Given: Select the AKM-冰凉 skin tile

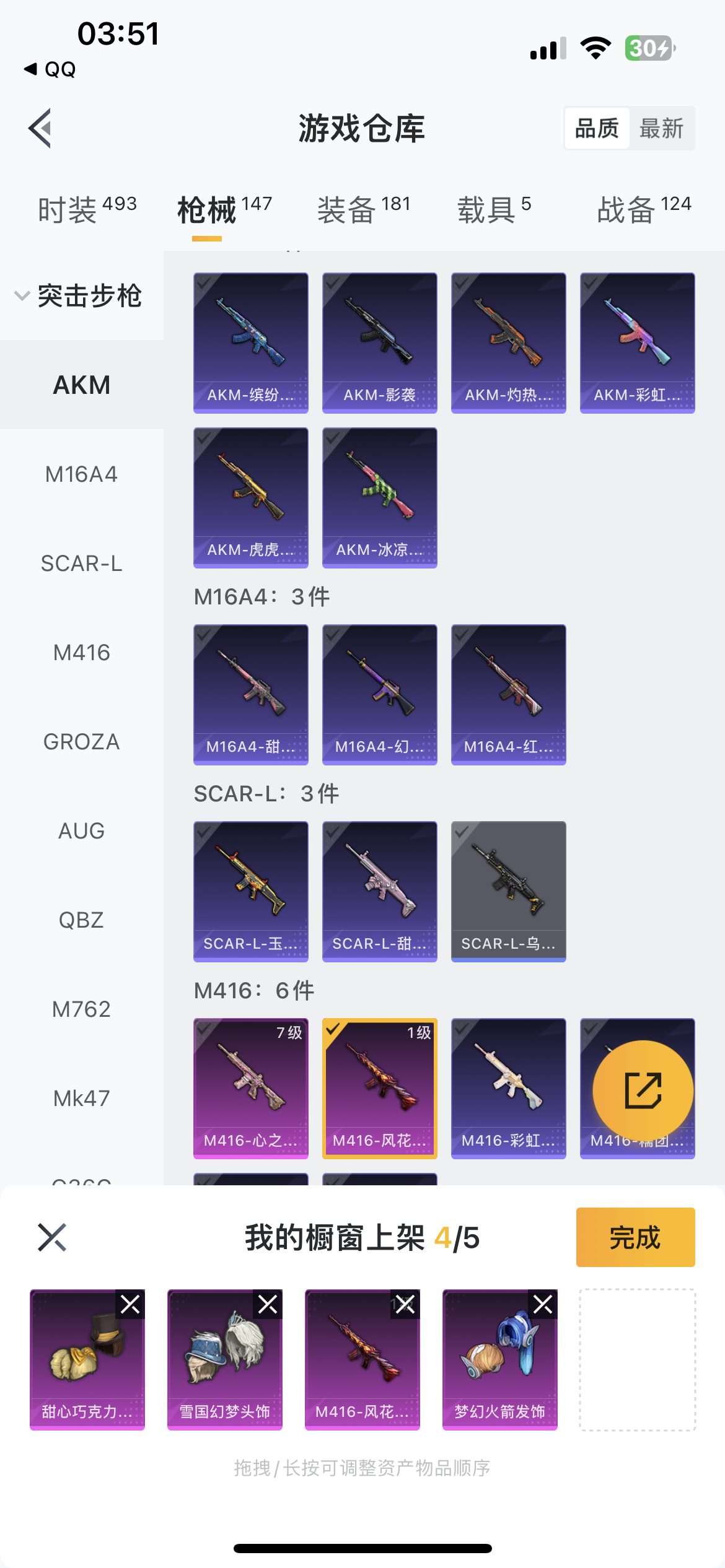Looking at the screenshot, I should tap(380, 498).
